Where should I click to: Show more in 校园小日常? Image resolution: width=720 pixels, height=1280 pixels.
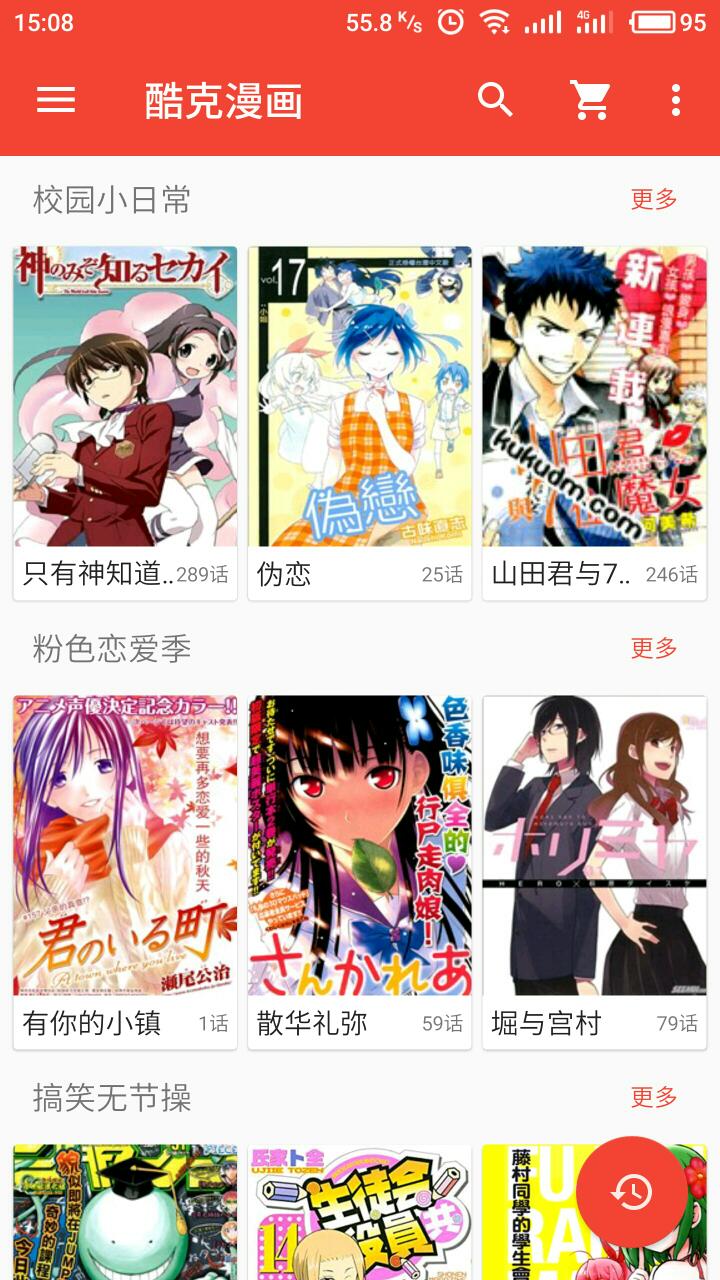tap(654, 199)
